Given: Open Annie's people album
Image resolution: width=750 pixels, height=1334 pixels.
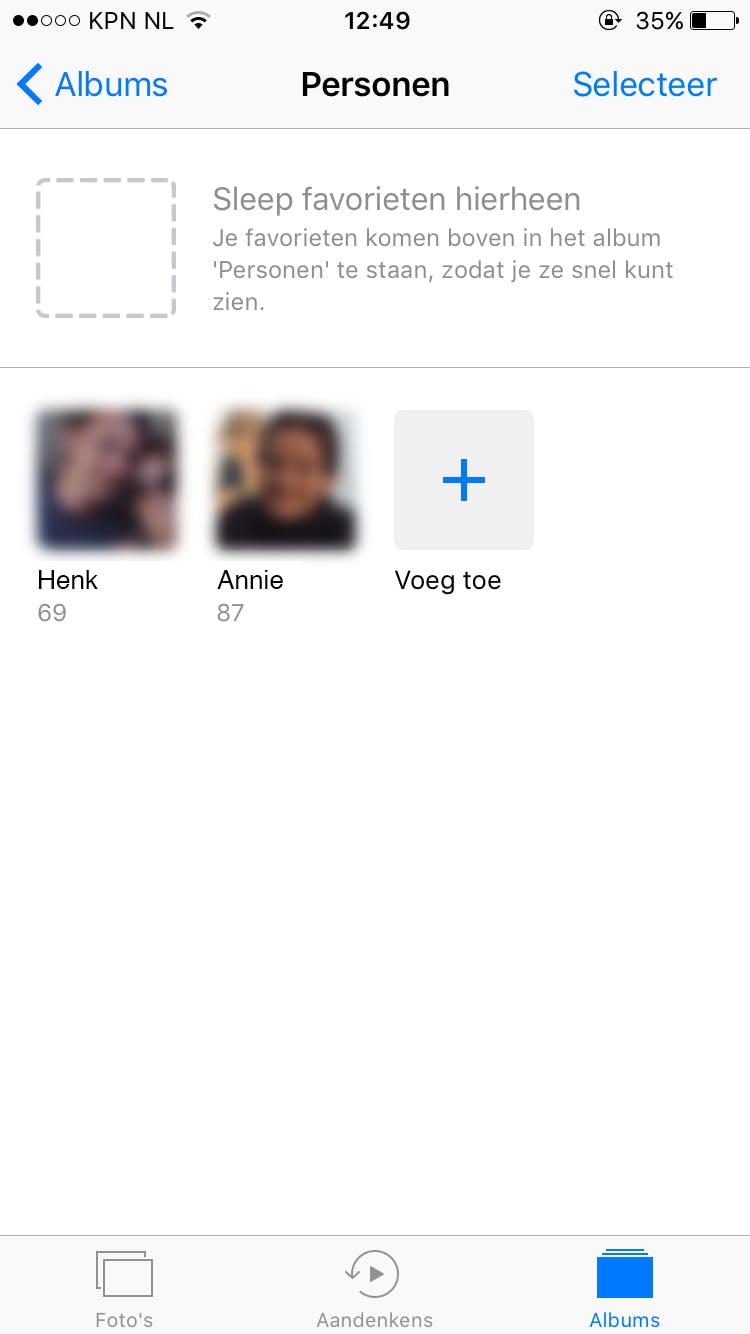Looking at the screenshot, I should 286,480.
